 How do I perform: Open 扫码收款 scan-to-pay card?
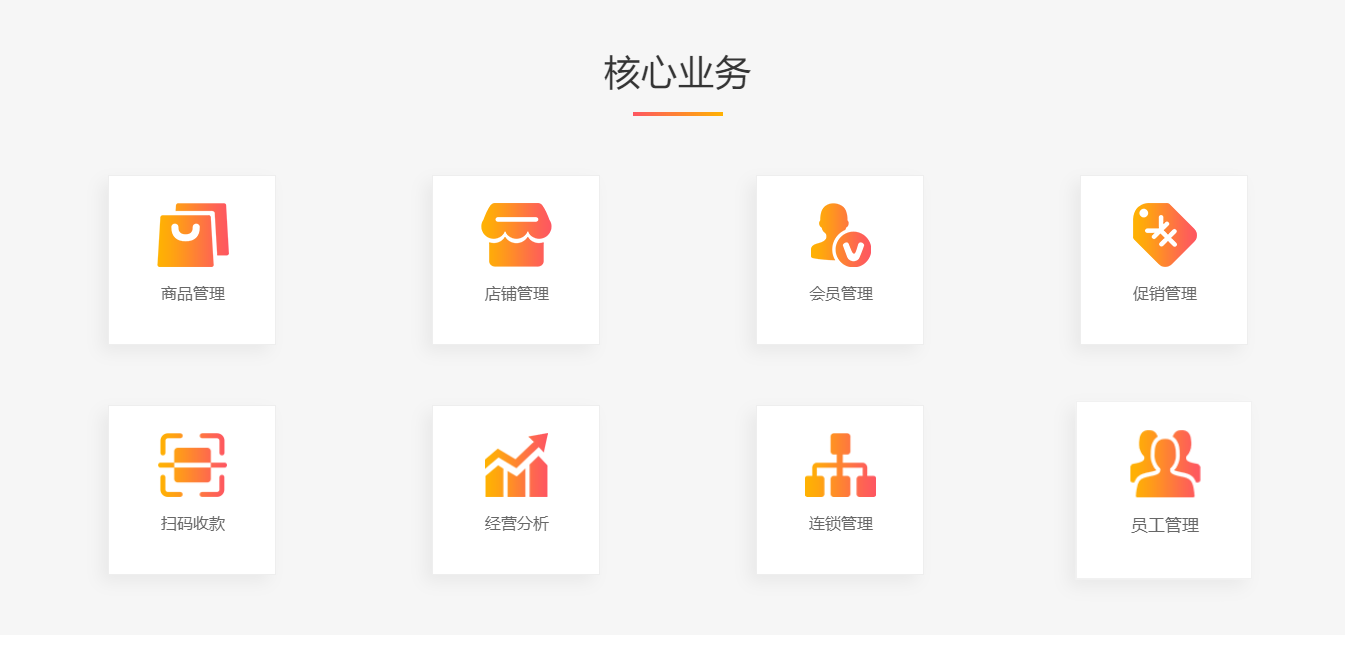click(x=192, y=490)
